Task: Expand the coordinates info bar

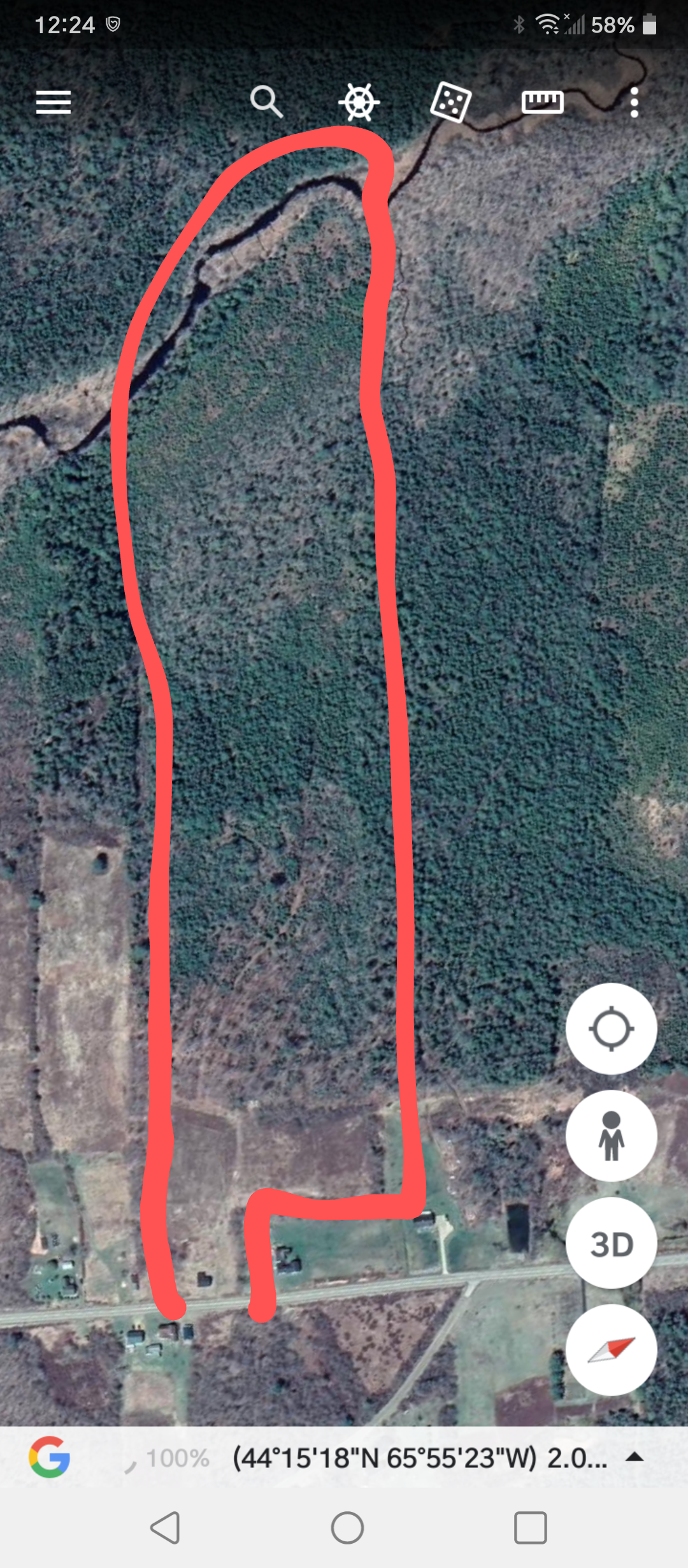Action: 634,1457
